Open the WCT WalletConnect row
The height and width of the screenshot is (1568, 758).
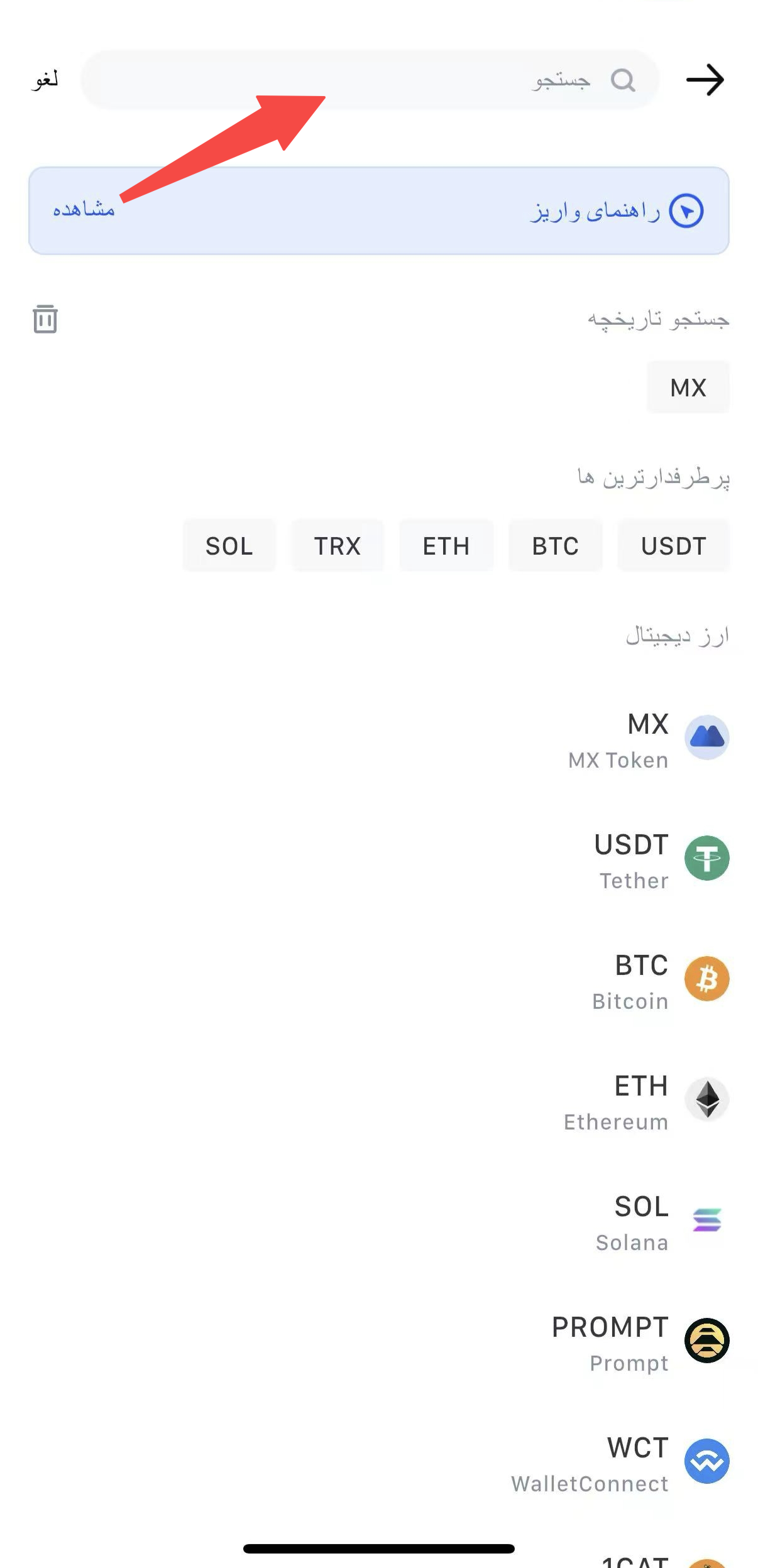point(379,1463)
